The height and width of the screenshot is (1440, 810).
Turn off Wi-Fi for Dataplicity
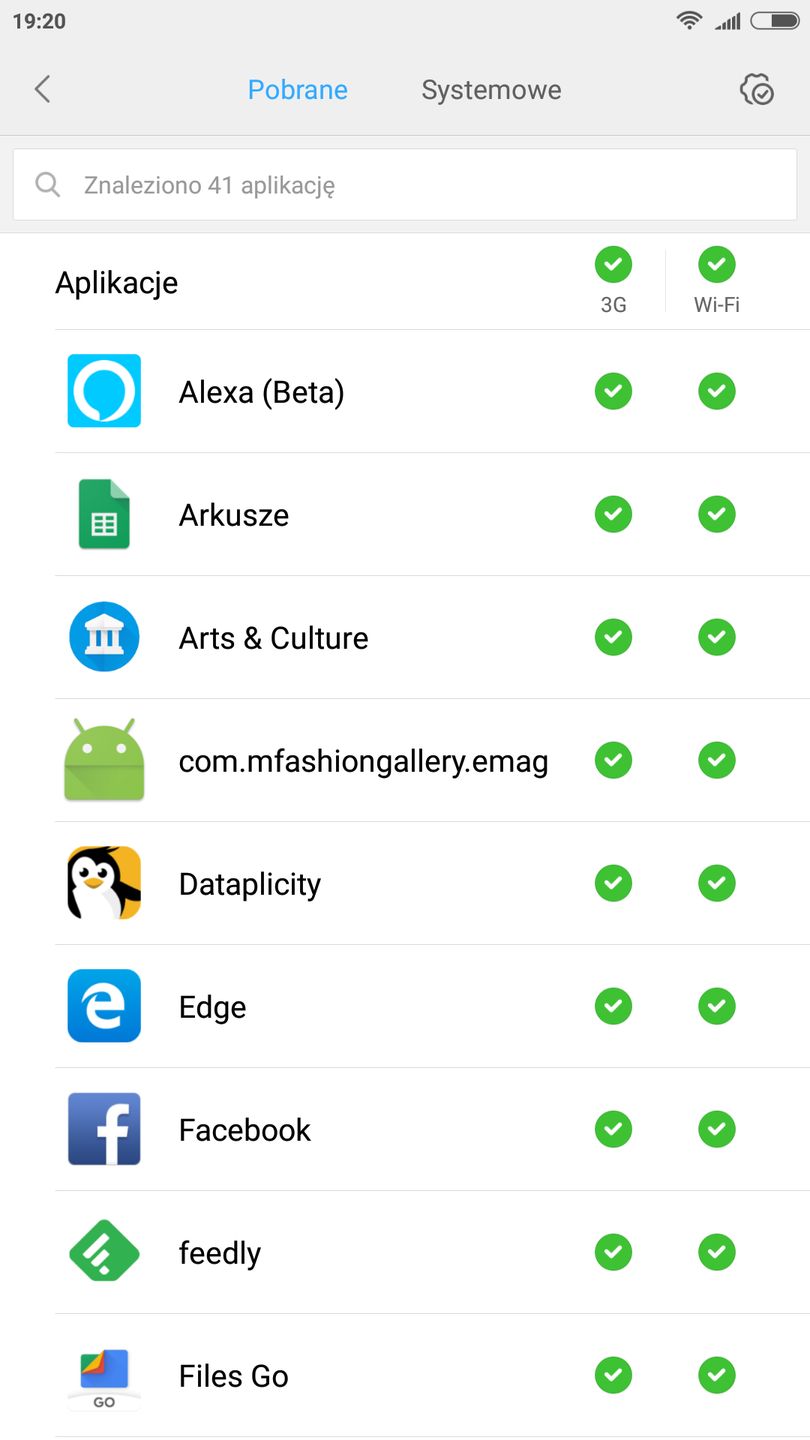coord(716,883)
